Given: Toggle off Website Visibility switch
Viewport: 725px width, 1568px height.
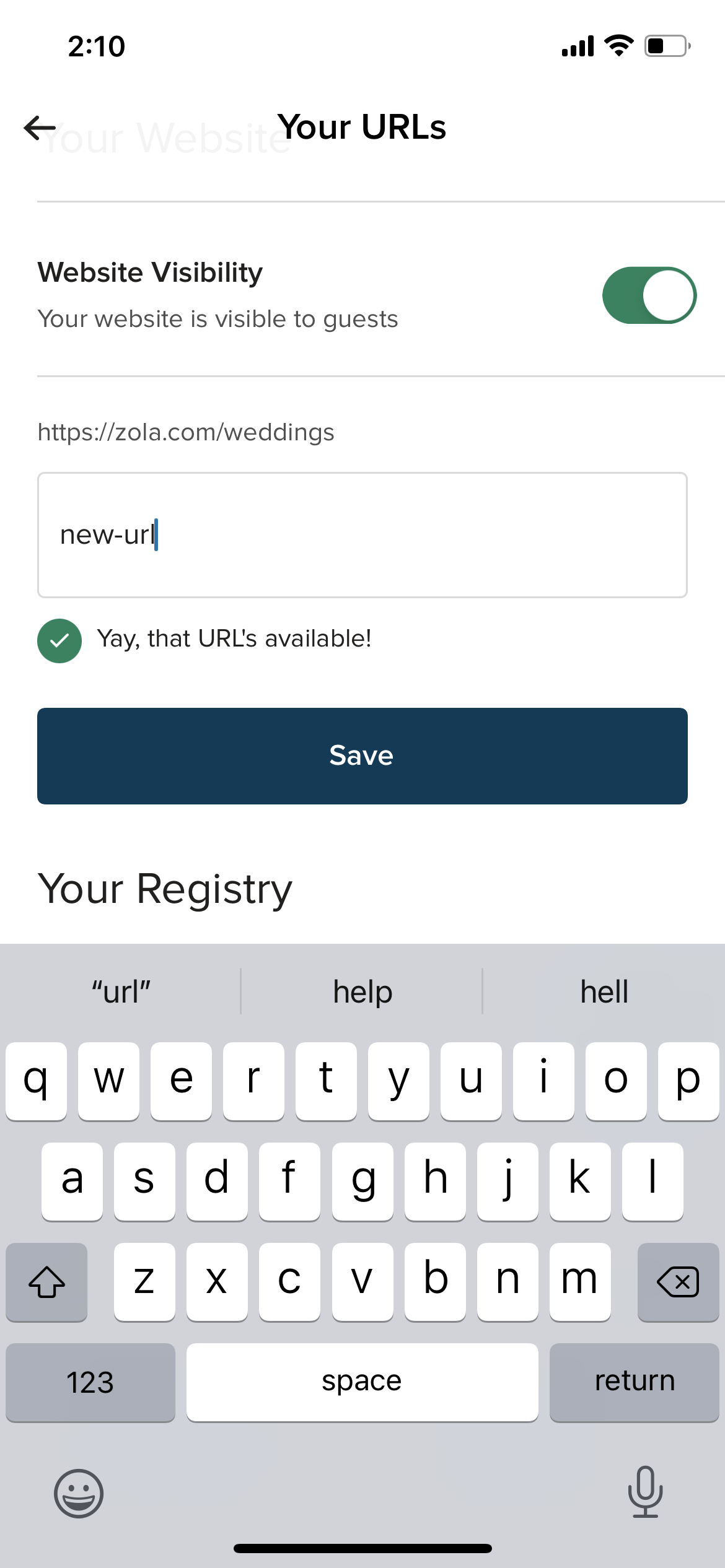Looking at the screenshot, I should point(649,295).
